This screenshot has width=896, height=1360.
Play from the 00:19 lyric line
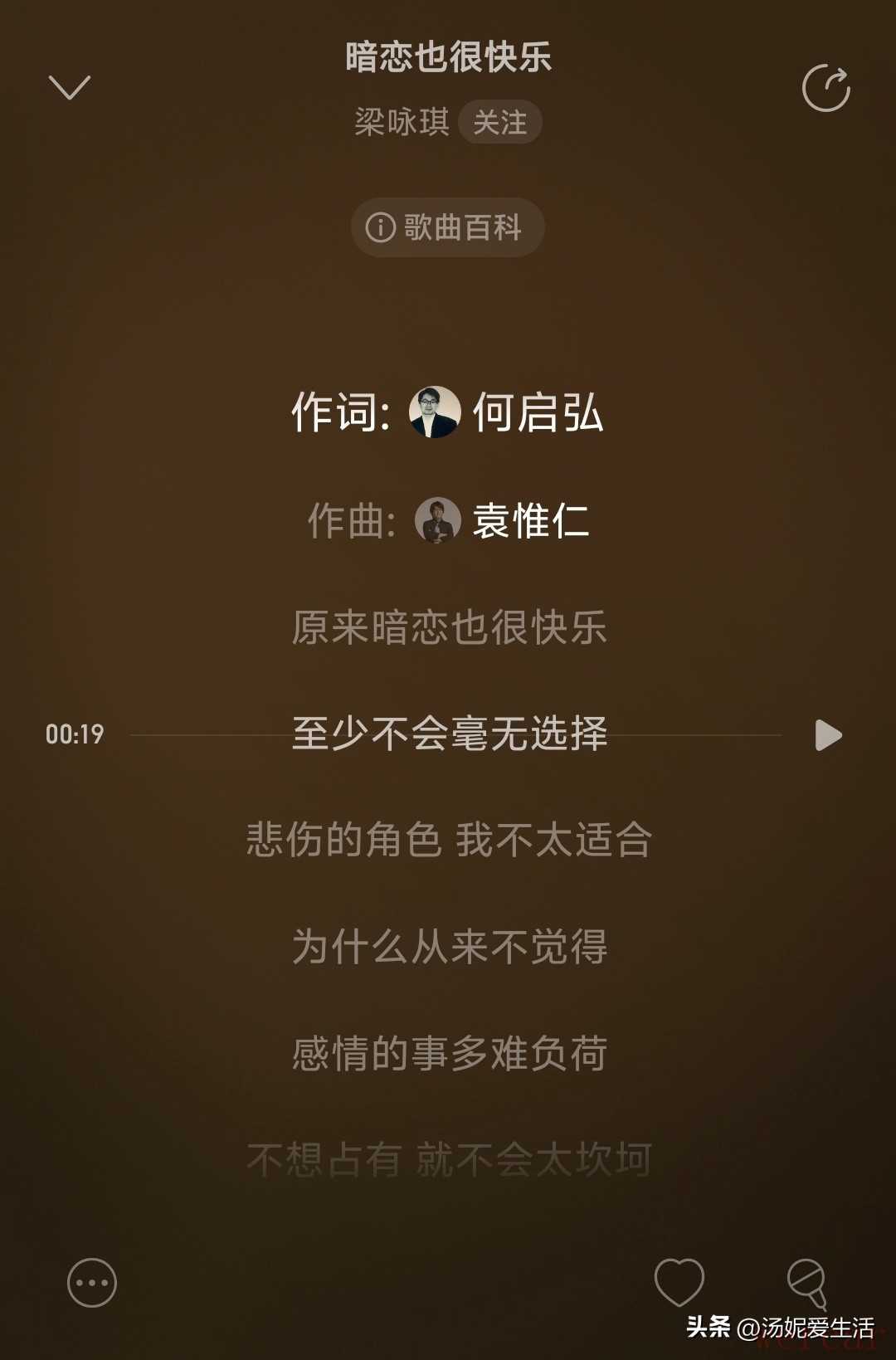point(827,735)
